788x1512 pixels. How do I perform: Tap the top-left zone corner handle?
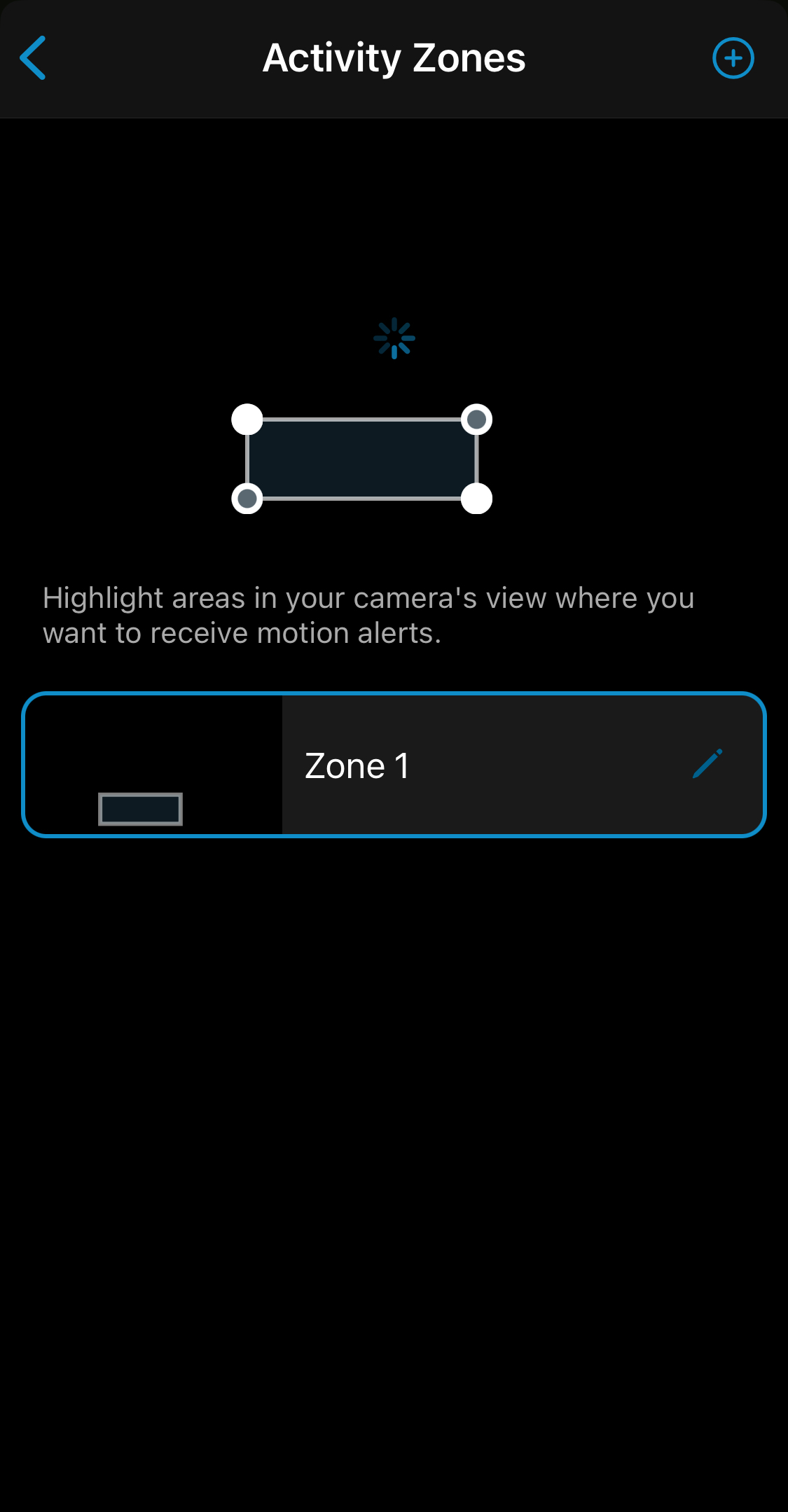247,419
